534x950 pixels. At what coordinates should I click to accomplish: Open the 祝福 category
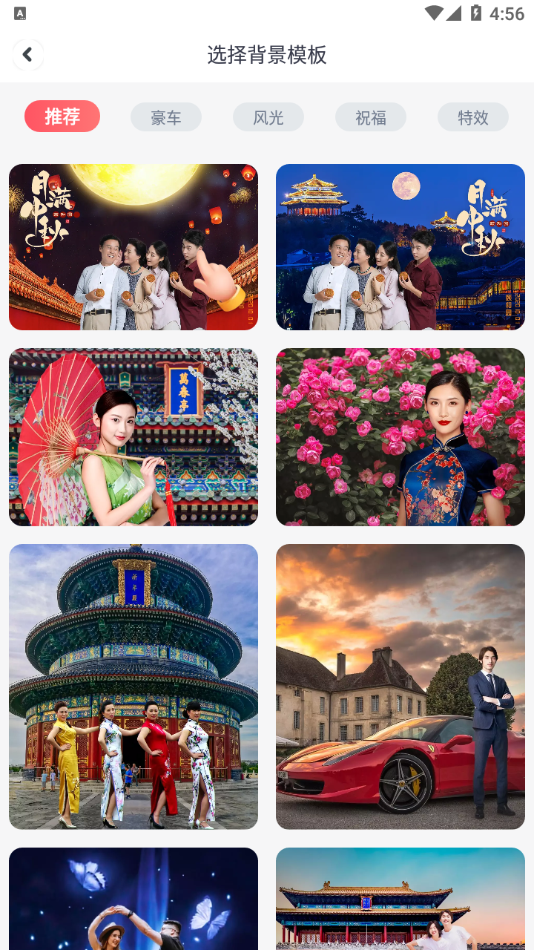[x=371, y=117]
